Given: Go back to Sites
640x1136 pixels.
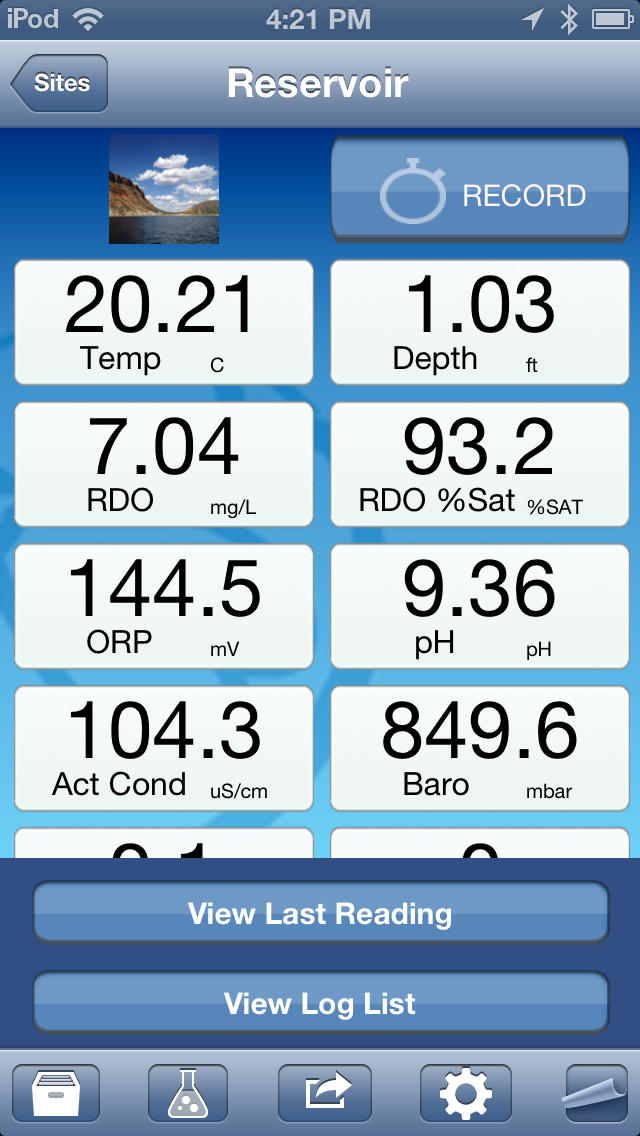Looking at the screenshot, I should [x=60, y=83].
